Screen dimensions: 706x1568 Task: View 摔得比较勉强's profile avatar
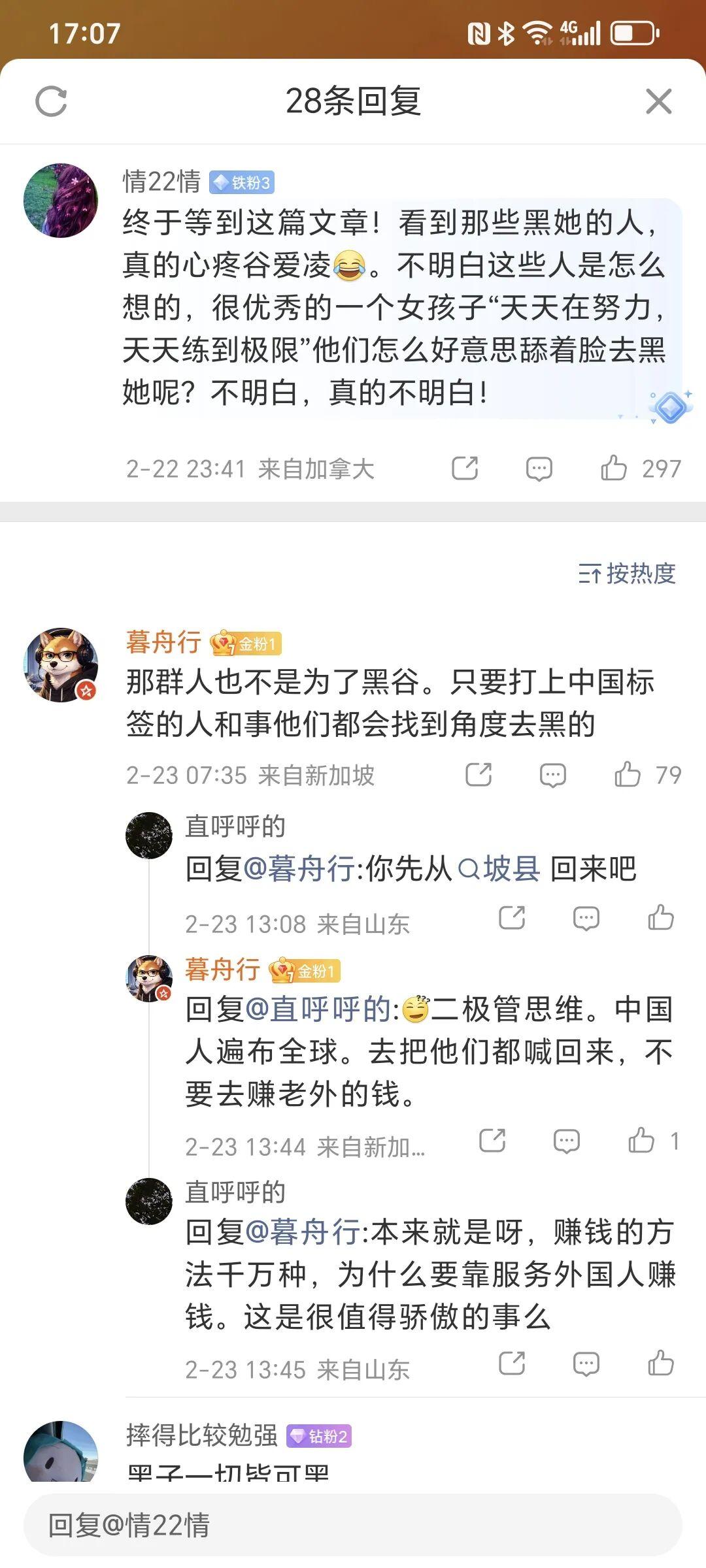(61, 1452)
